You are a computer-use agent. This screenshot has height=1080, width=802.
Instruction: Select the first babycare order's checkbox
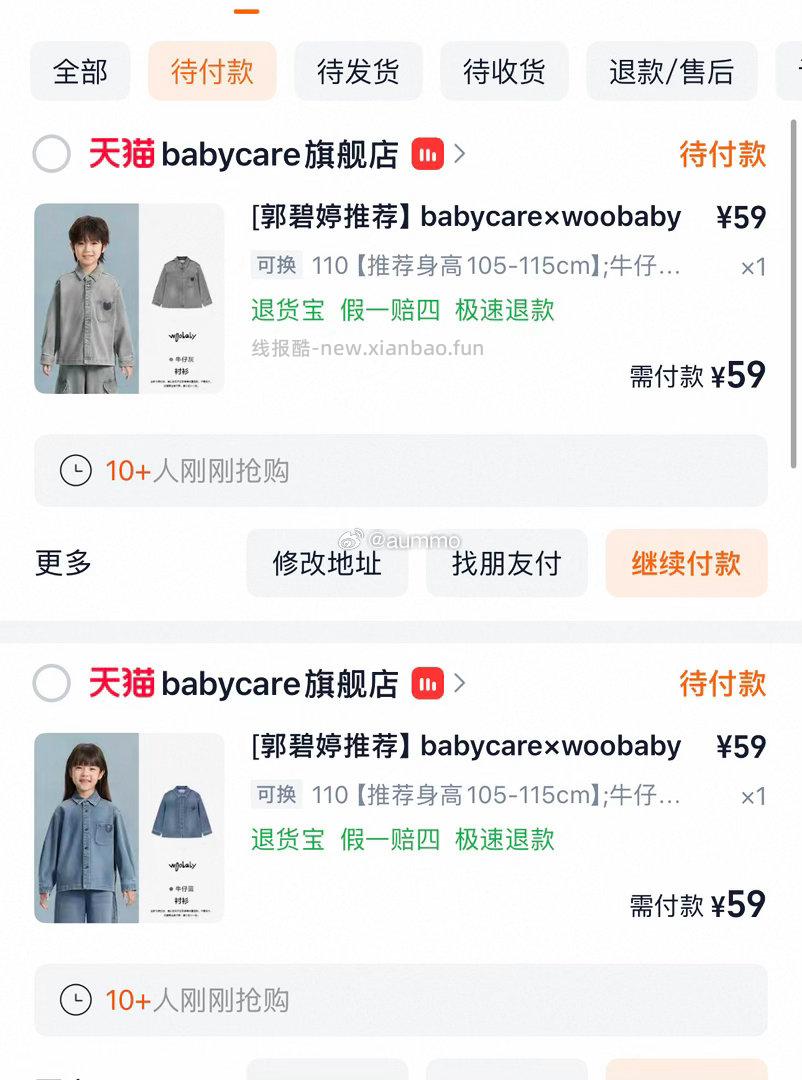[x=52, y=154]
